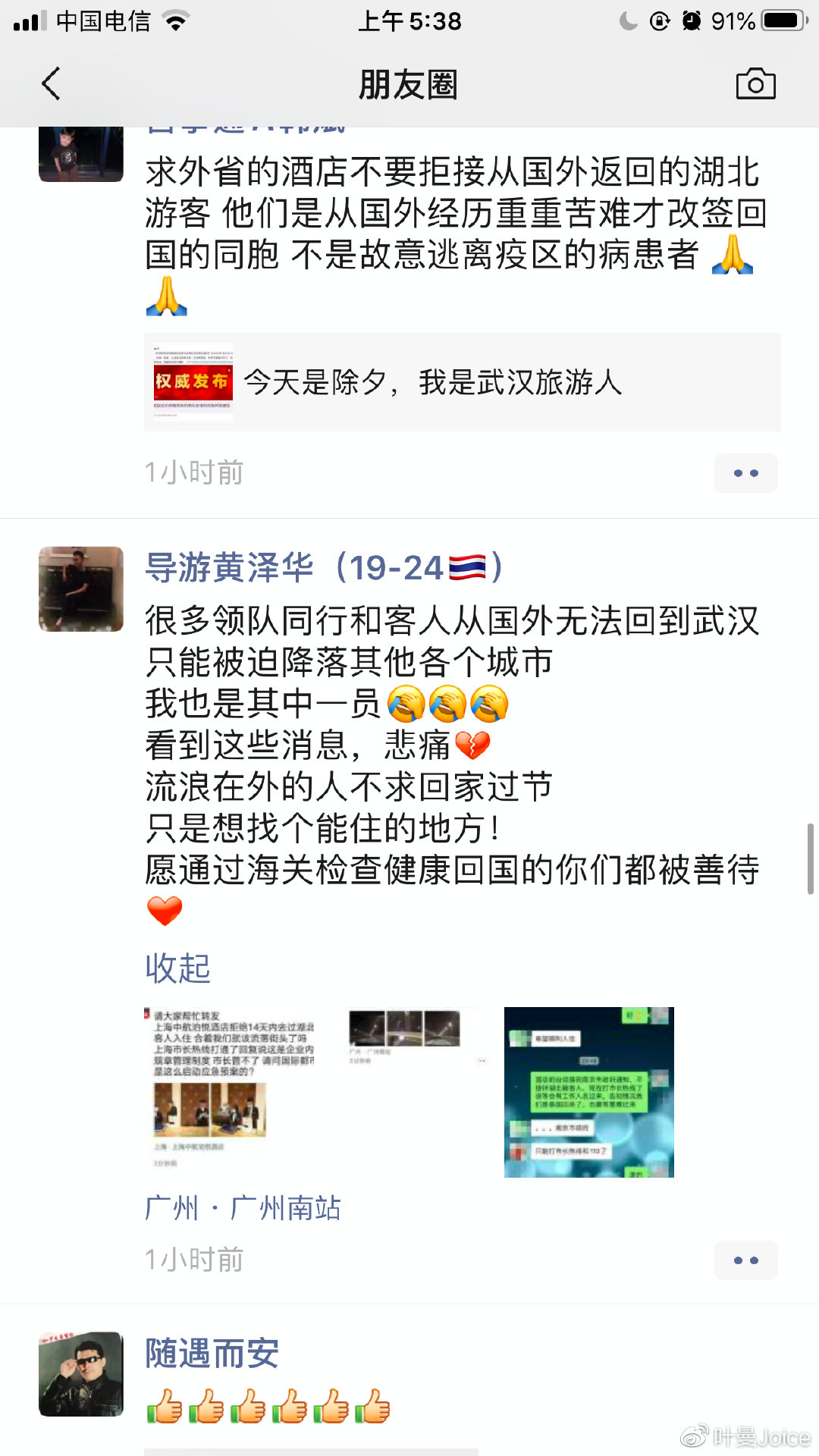Open location 广州 · 广州南站
The width and height of the screenshot is (819, 1456).
point(243,1208)
